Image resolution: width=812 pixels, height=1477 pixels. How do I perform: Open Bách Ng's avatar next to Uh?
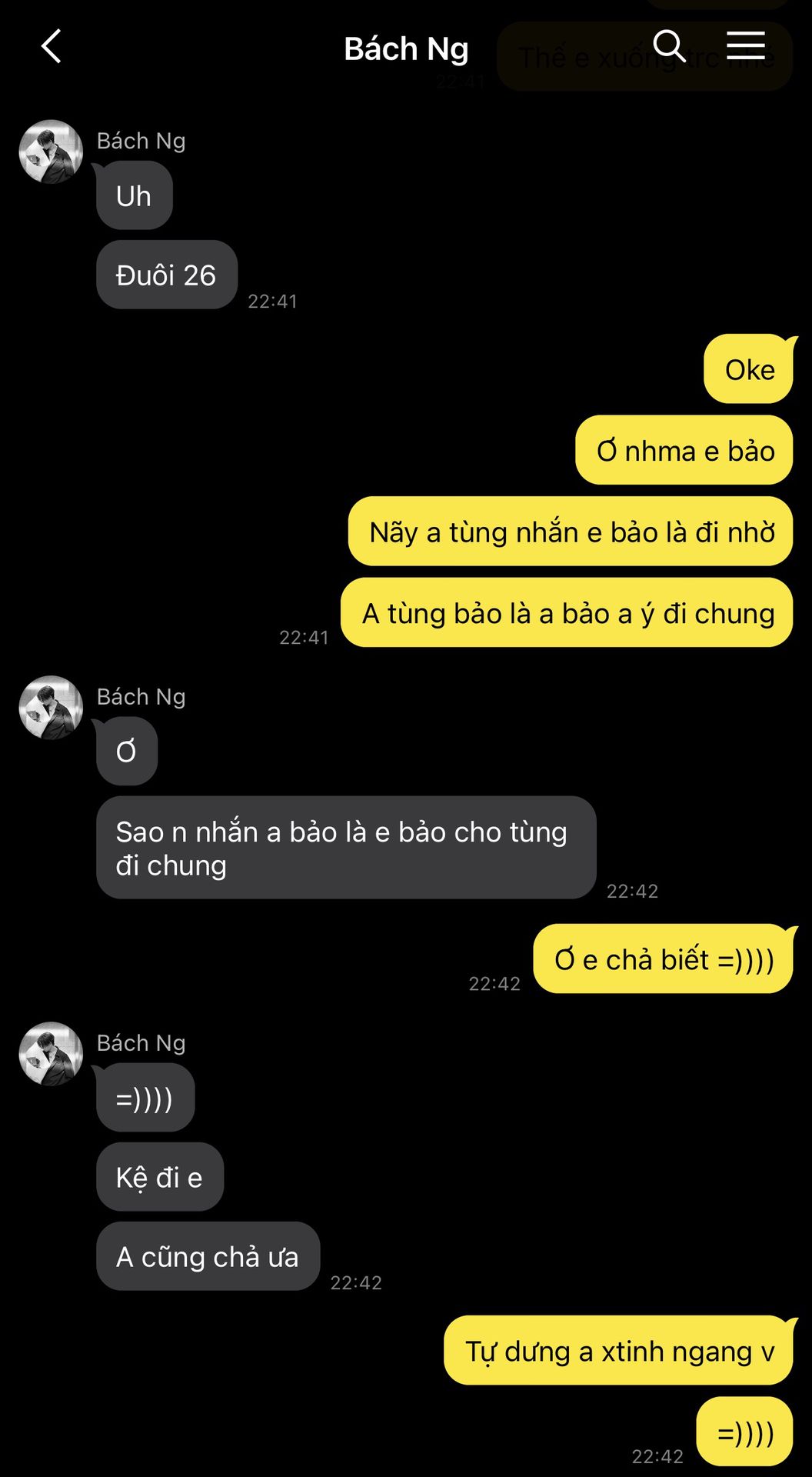51,152
